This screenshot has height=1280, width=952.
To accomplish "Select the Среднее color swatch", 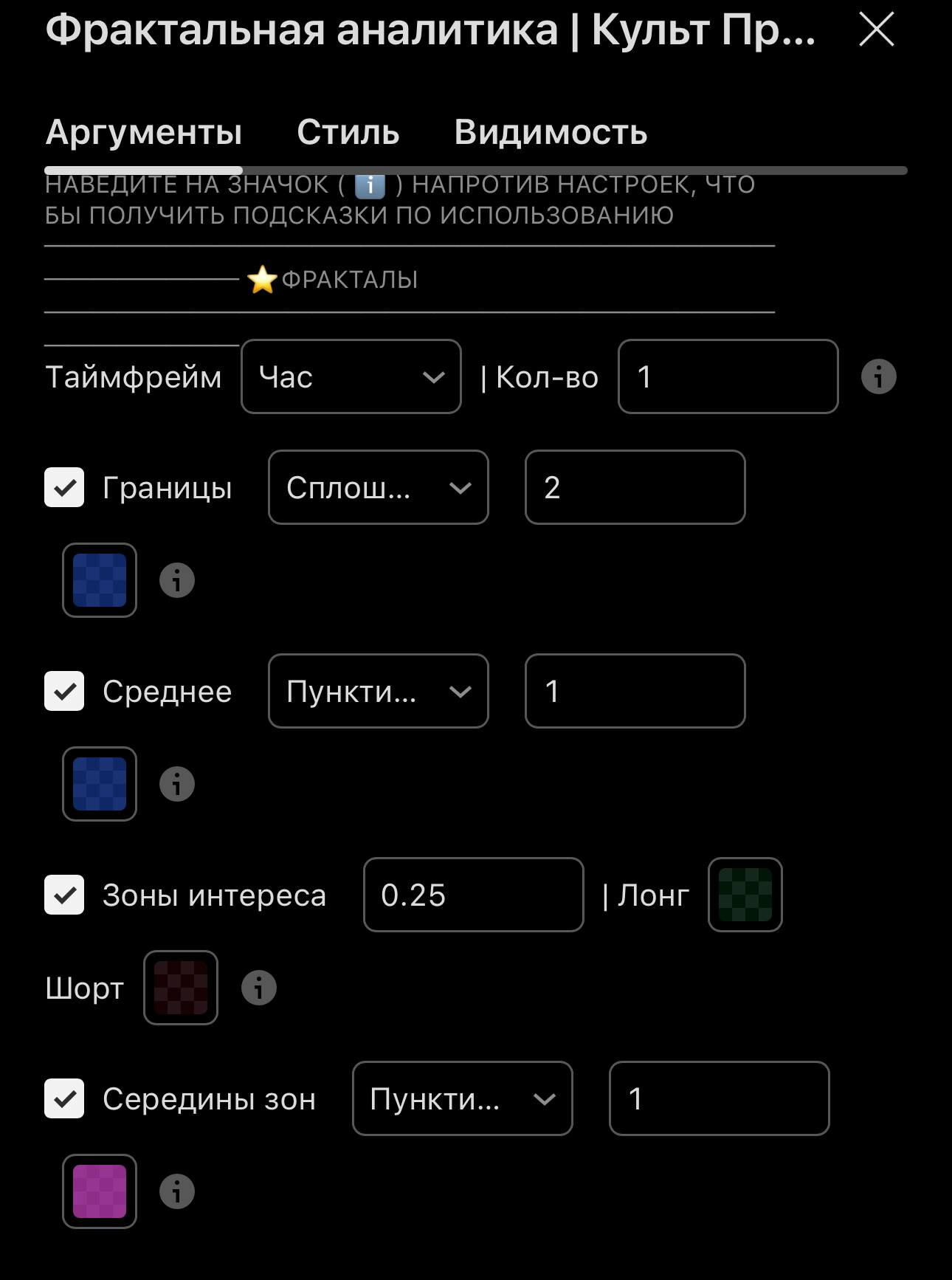I will point(100,784).
